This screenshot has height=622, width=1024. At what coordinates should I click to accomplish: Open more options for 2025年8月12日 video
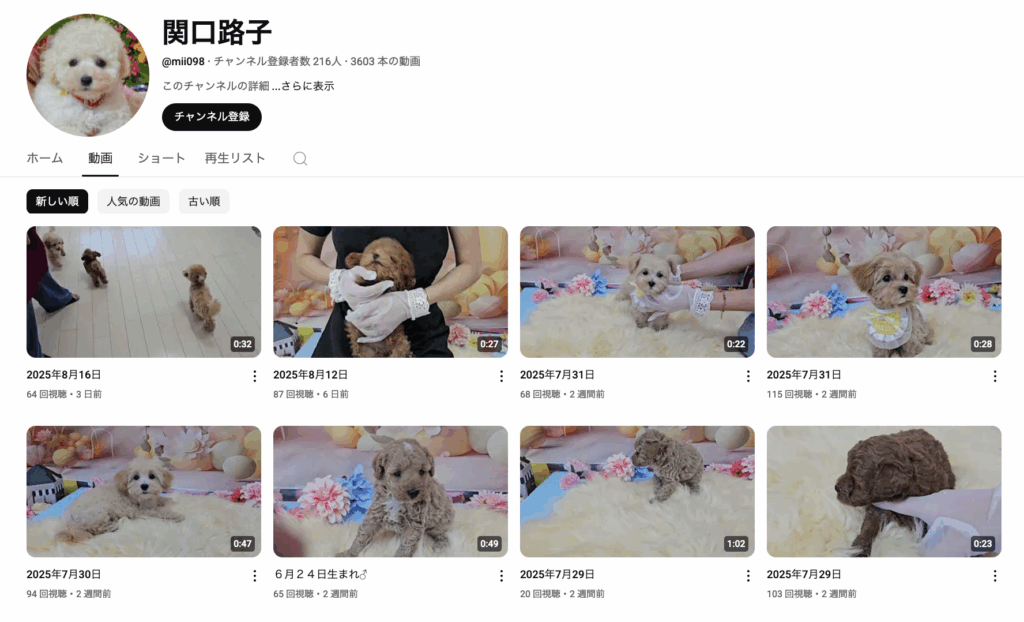501,376
